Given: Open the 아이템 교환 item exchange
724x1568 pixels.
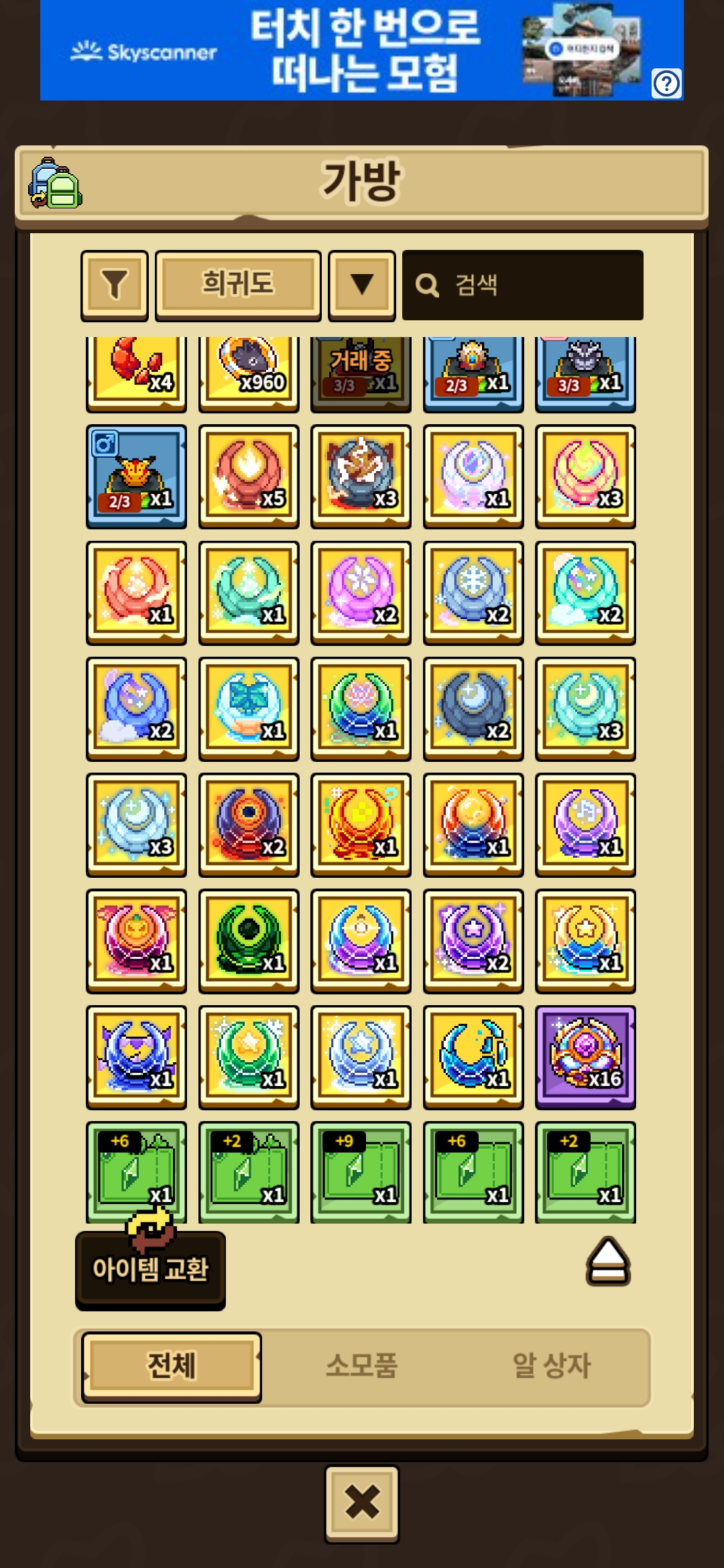Looking at the screenshot, I should click(150, 1269).
